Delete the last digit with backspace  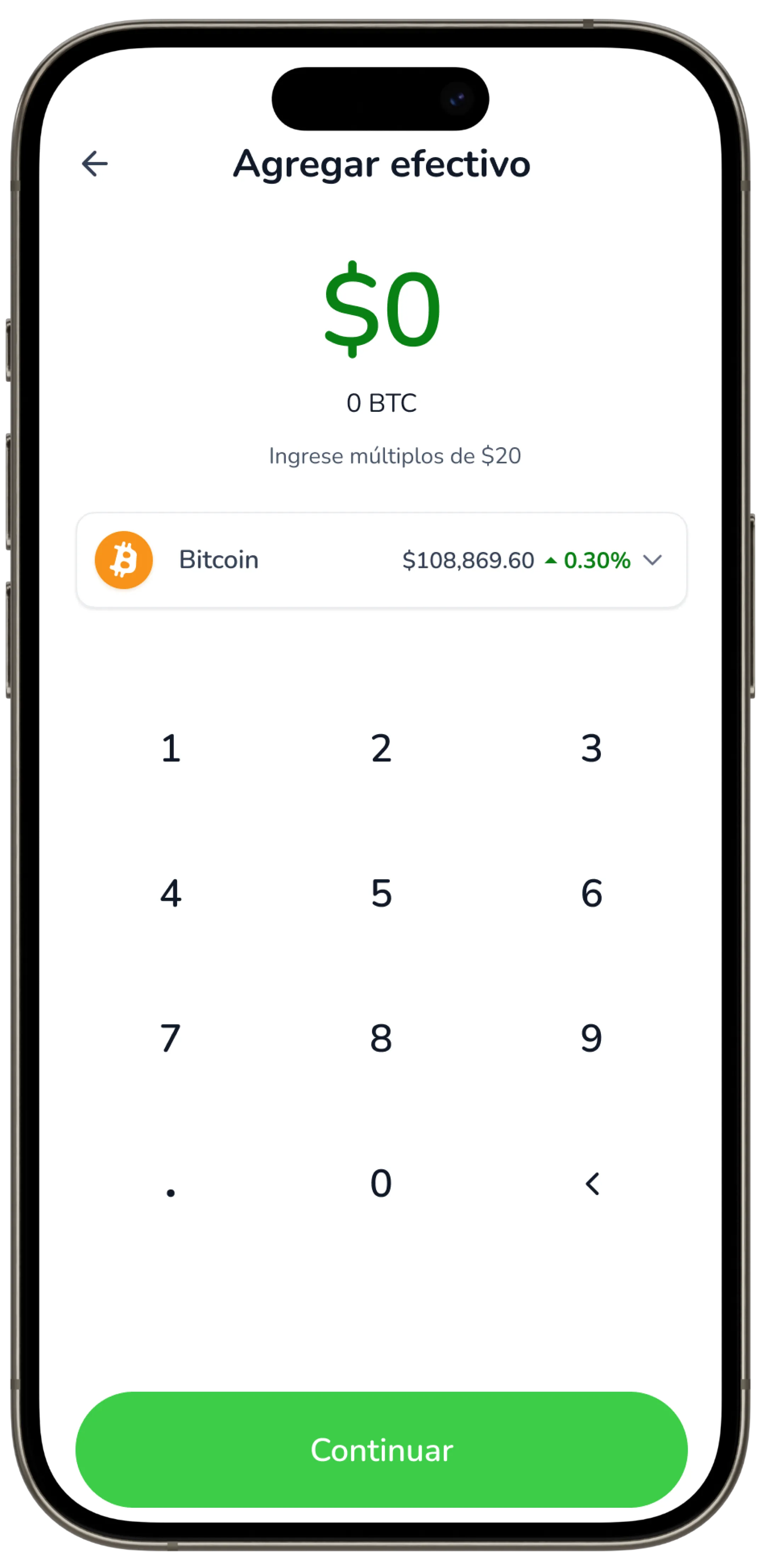[x=591, y=1183]
